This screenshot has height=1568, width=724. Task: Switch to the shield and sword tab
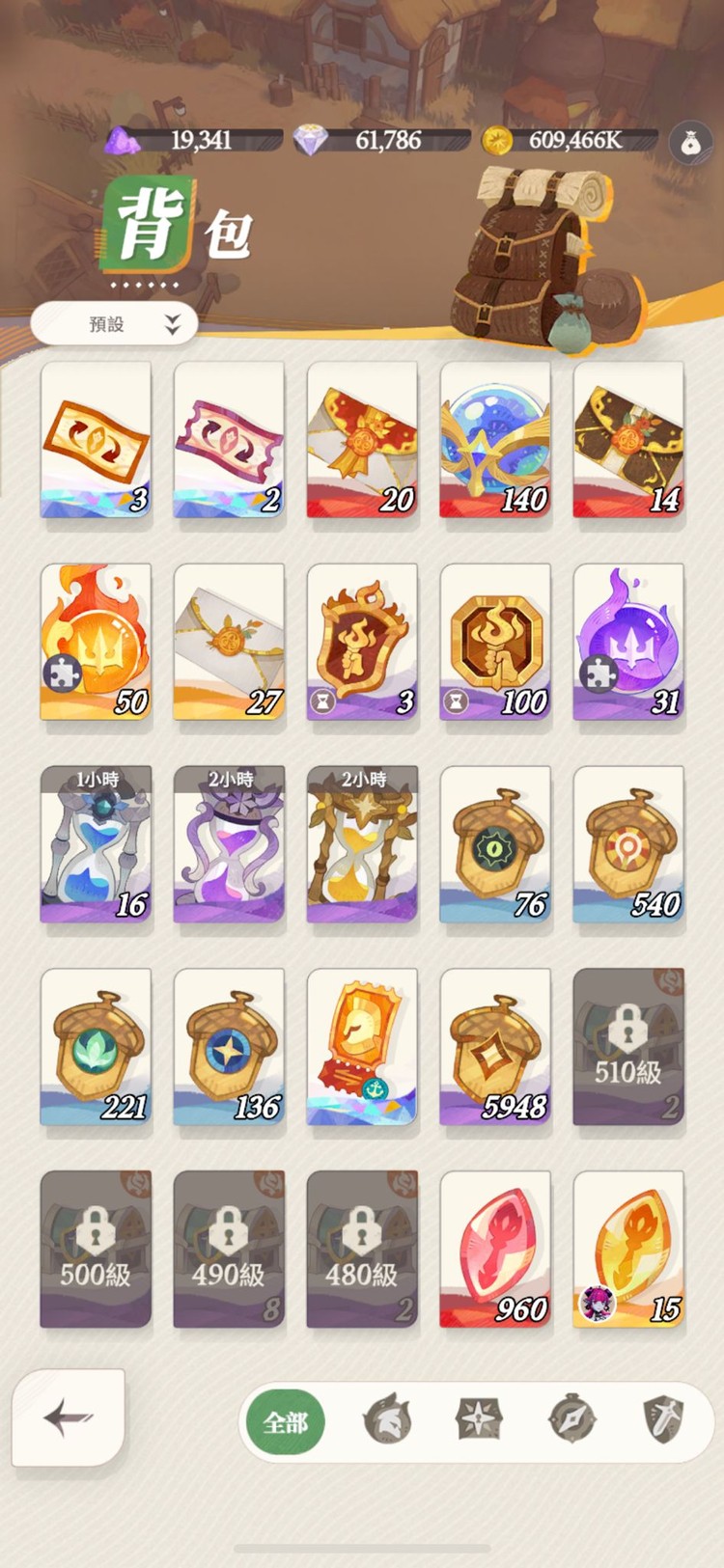point(664,1420)
